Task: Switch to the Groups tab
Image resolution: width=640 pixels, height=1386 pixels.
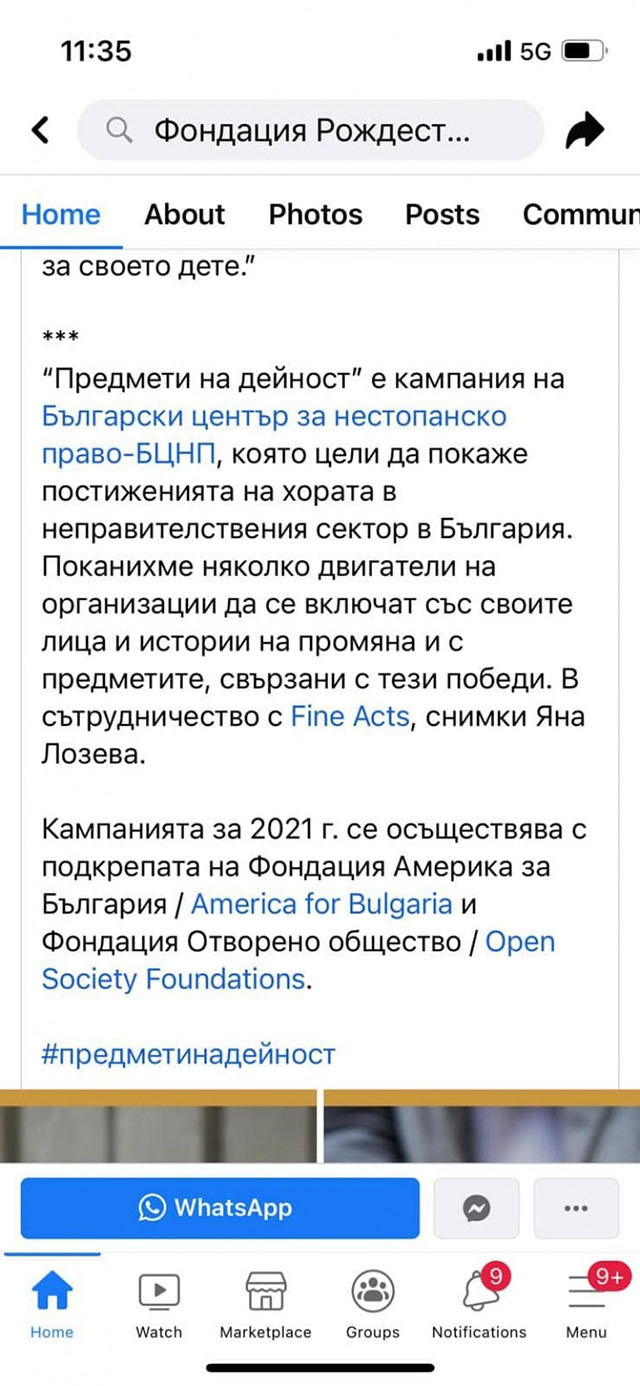Action: pyautogui.click(x=373, y=1304)
